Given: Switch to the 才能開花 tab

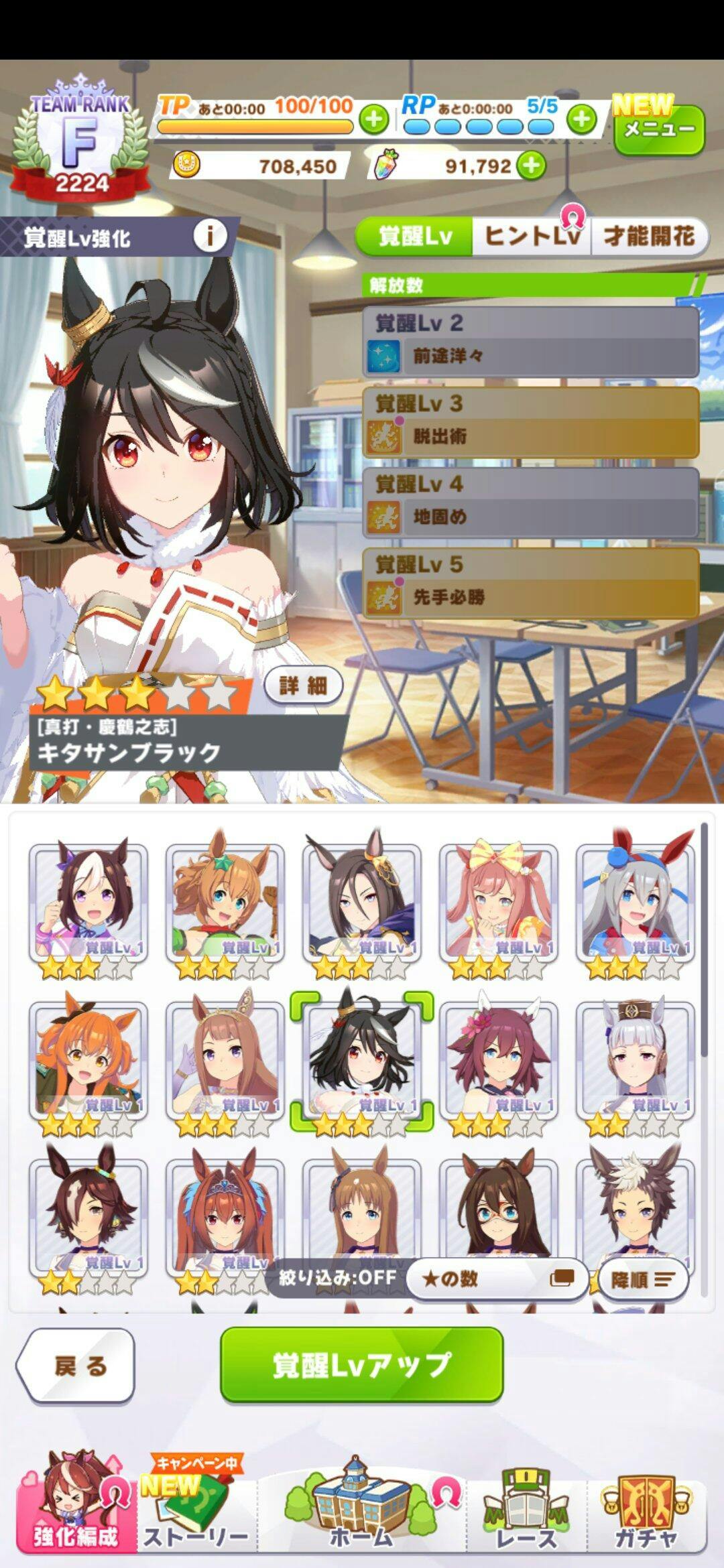Looking at the screenshot, I should click(x=648, y=236).
